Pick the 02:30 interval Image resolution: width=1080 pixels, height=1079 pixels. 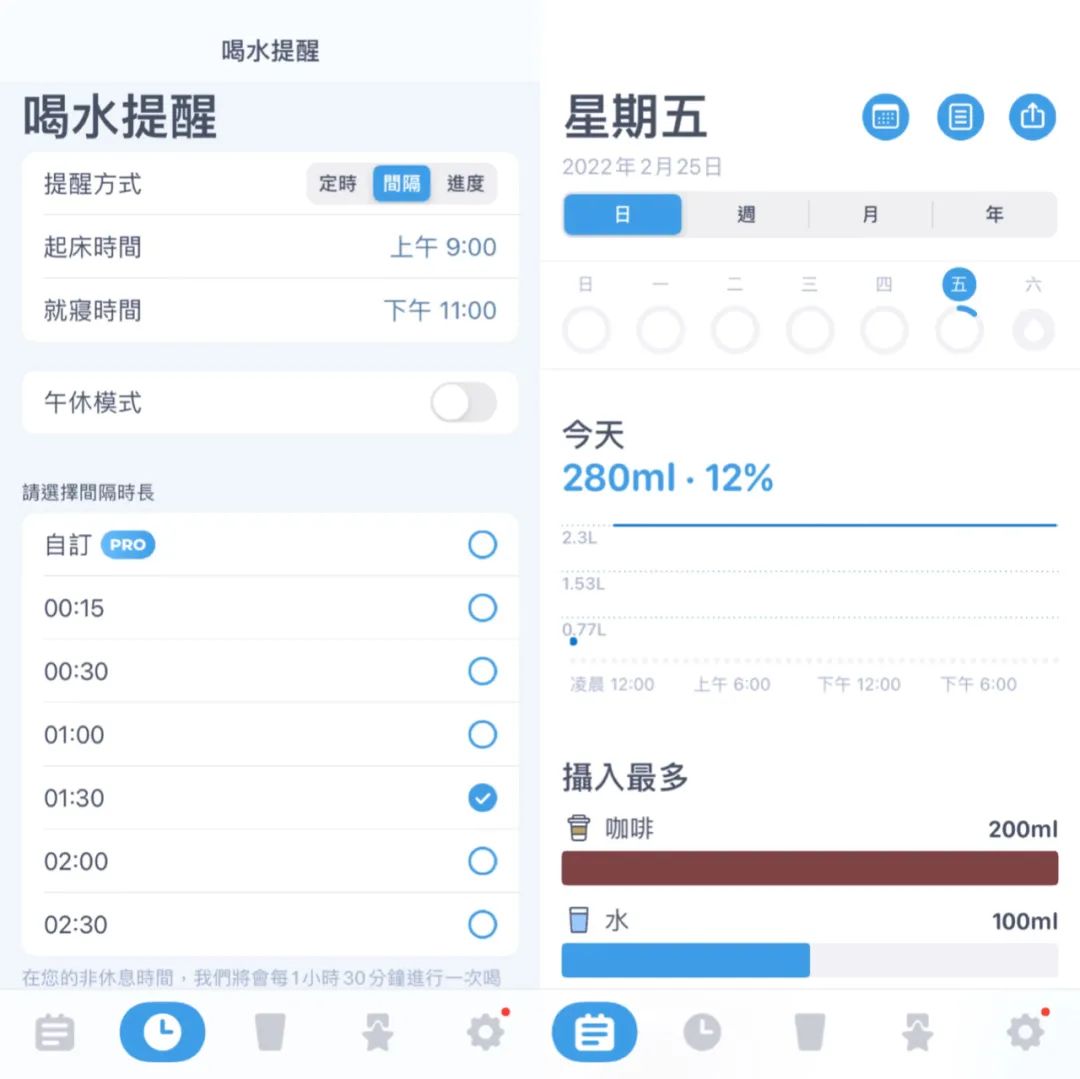[x=482, y=924]
